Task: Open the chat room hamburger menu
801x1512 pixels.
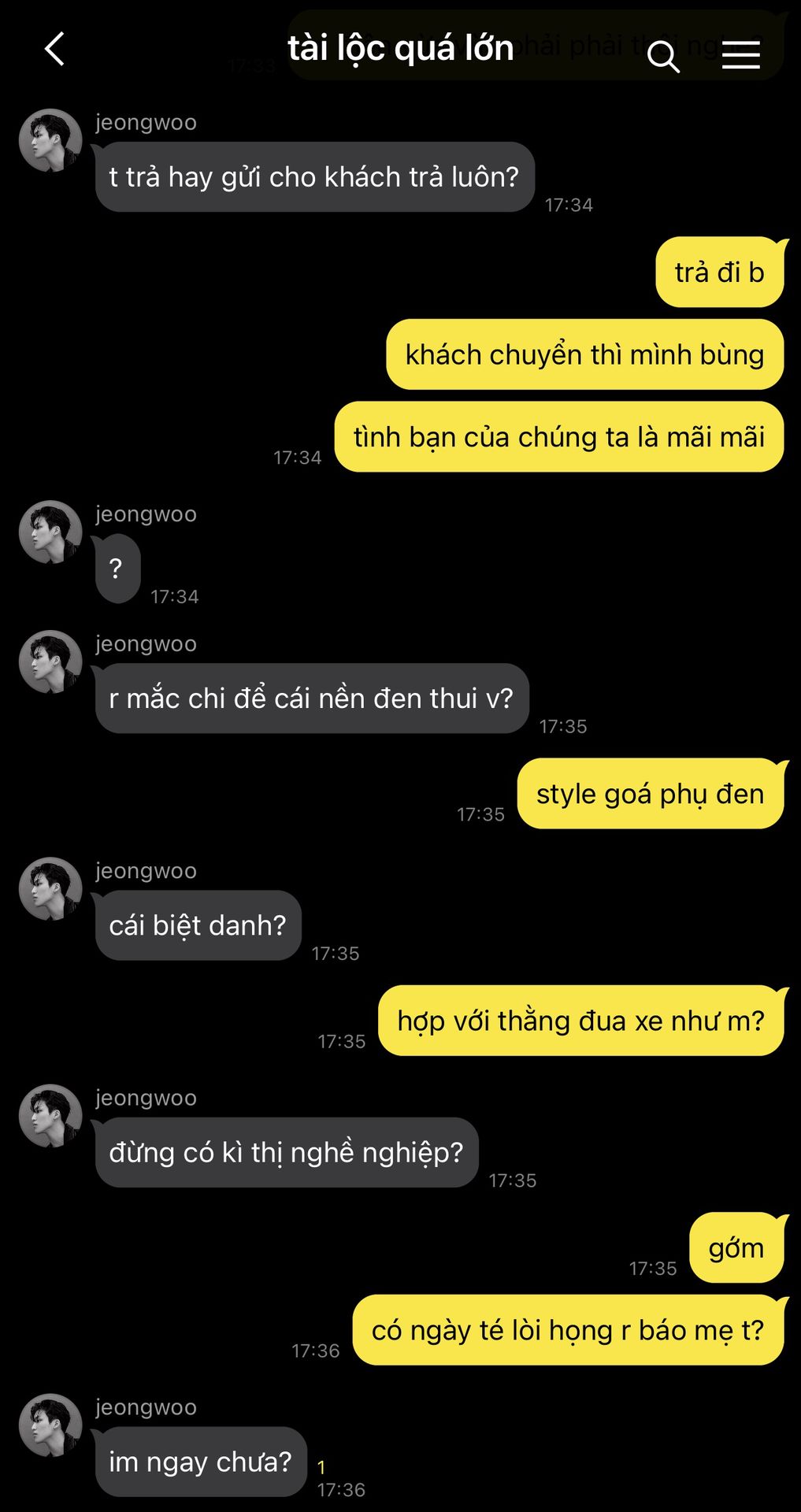Action: coord(740,55)
